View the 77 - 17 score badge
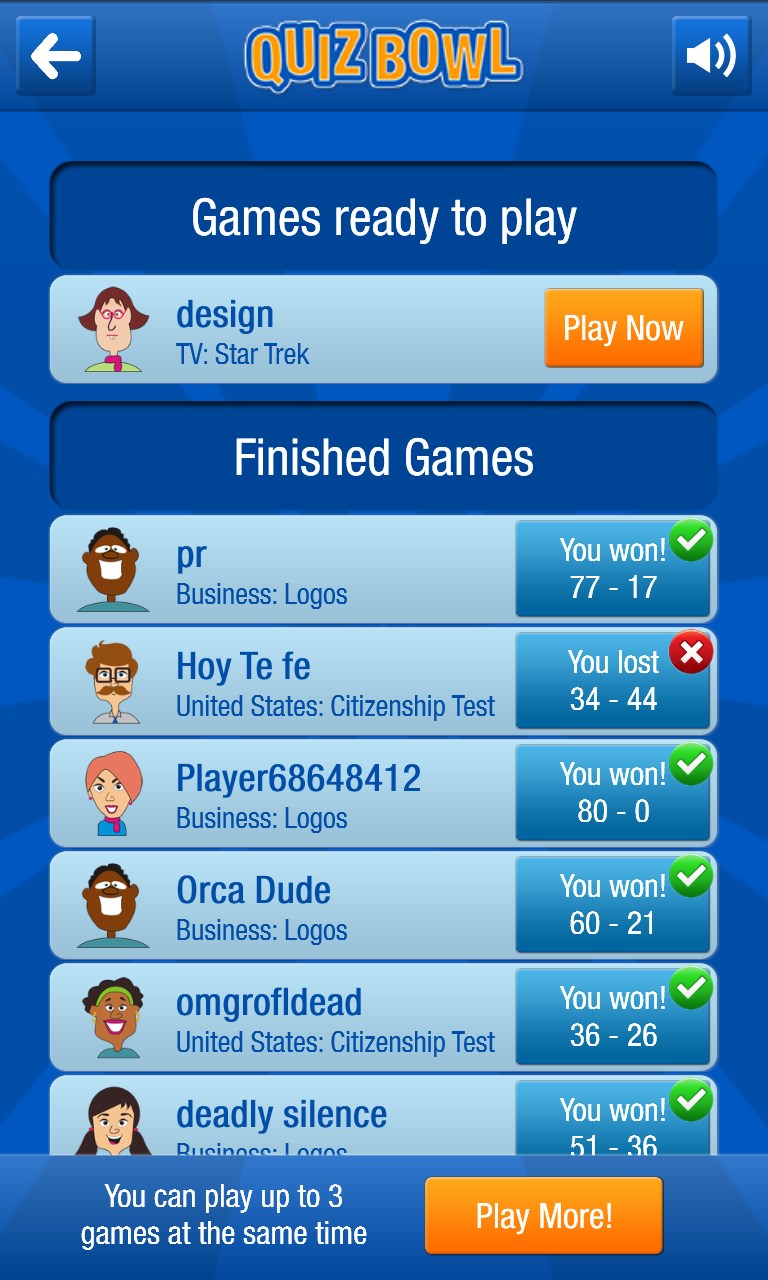Viewport: 768px width, 1280px height. [x=613, y=568]
